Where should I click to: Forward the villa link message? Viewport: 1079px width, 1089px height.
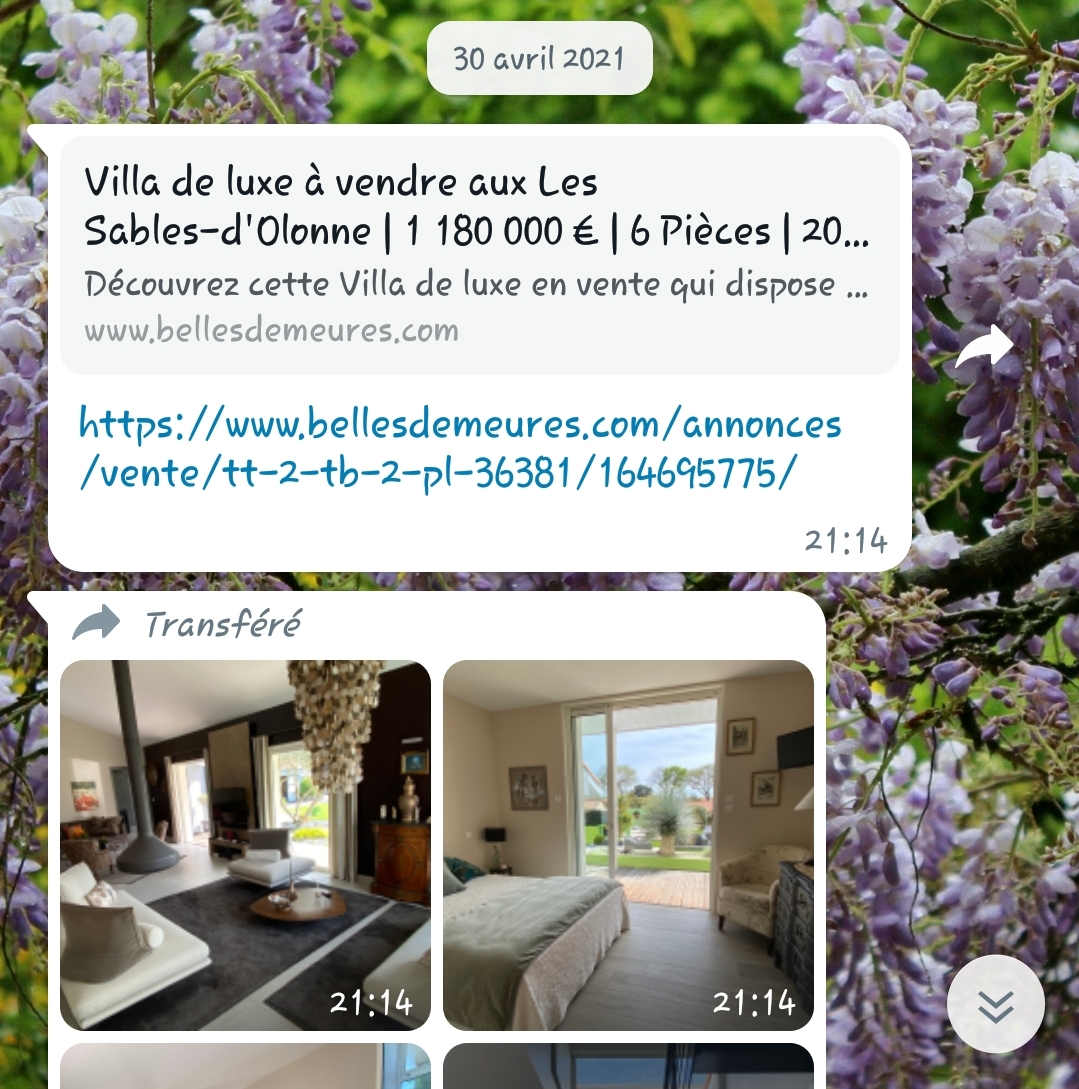coord(984,346)
